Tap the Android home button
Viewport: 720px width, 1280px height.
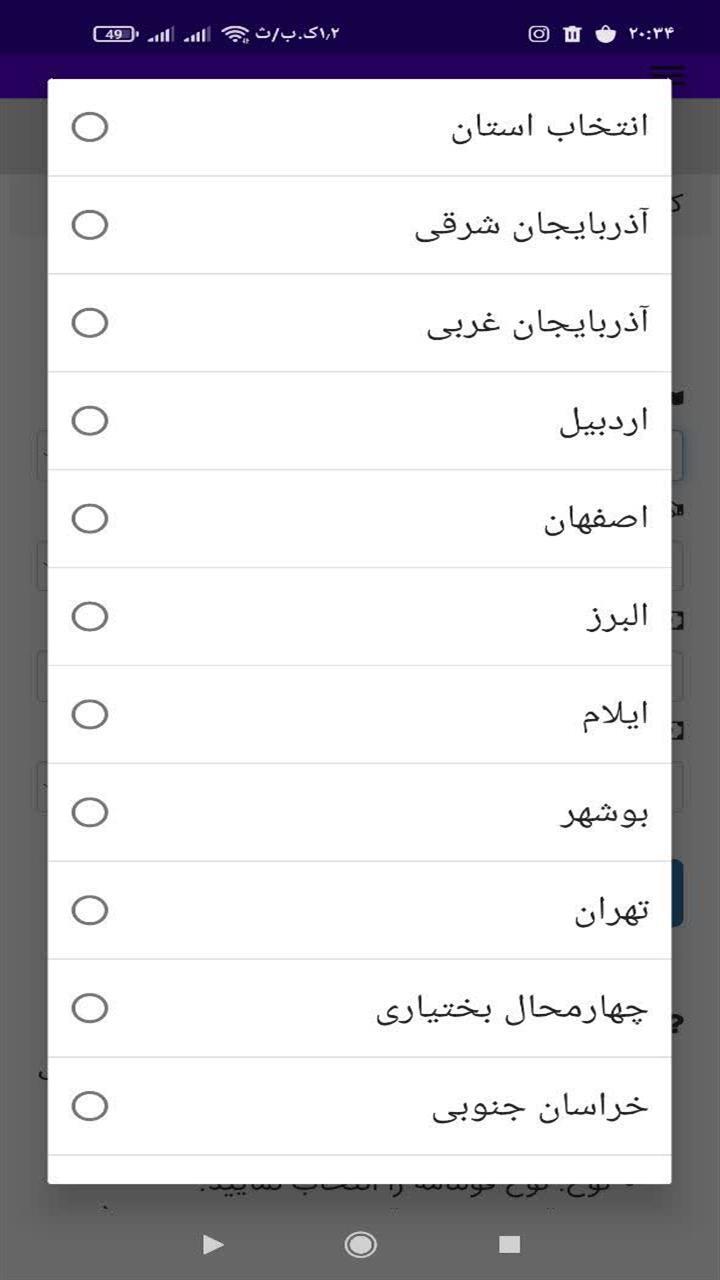pyautogui.click(x=360, y=1246)
